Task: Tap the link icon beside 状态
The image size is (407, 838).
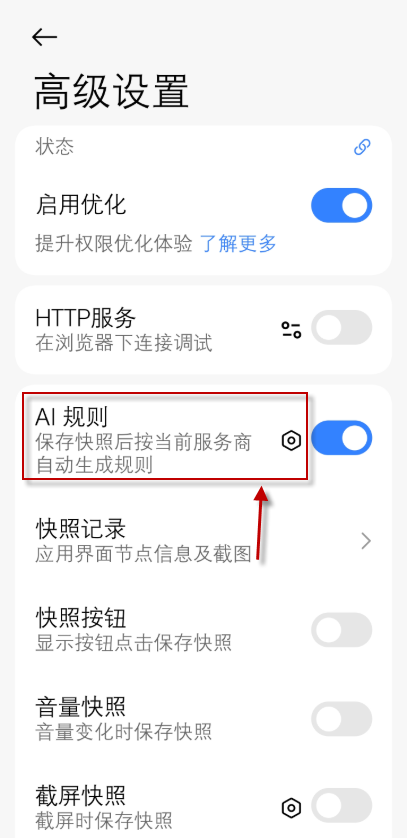Action: pyautogui.click(x=363, y=147)
